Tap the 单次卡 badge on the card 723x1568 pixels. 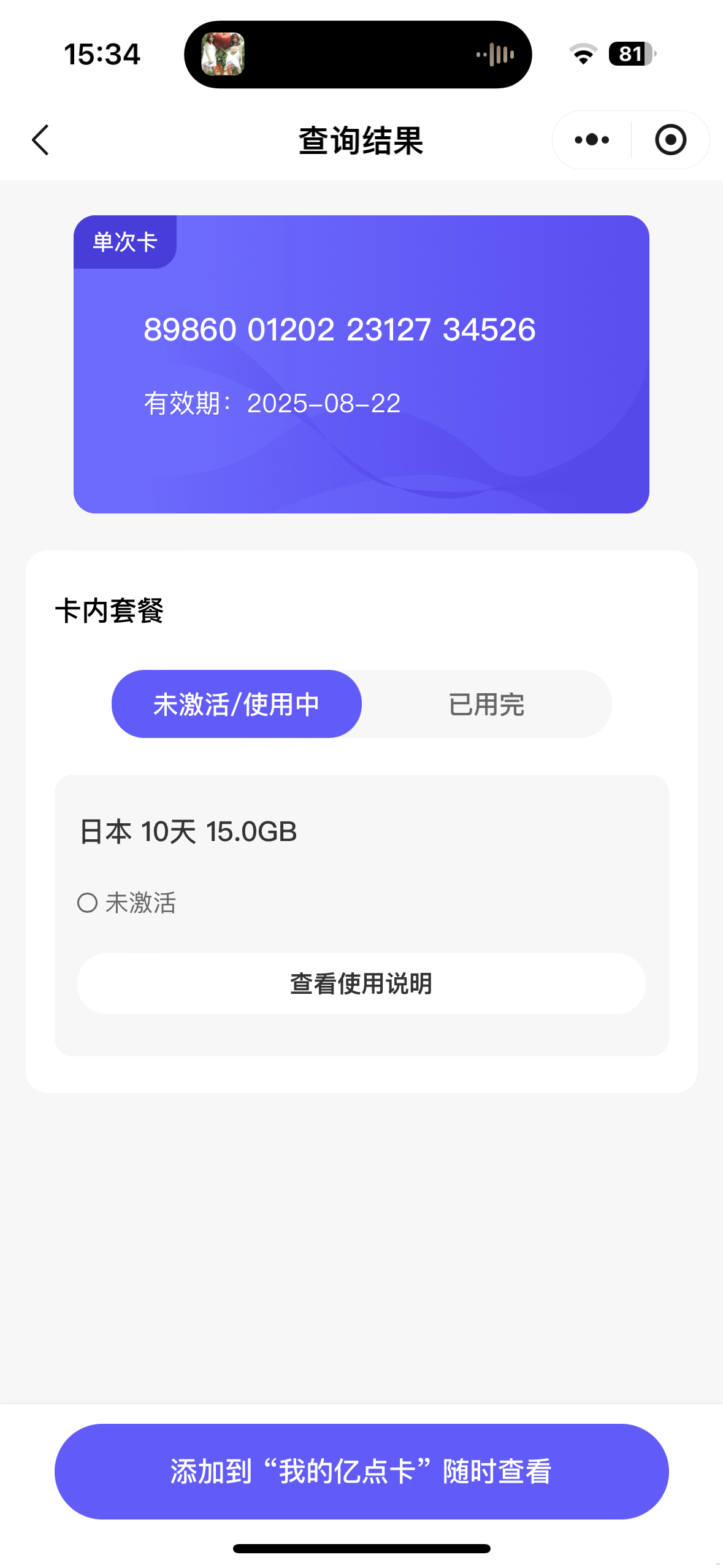pos(123,242)
